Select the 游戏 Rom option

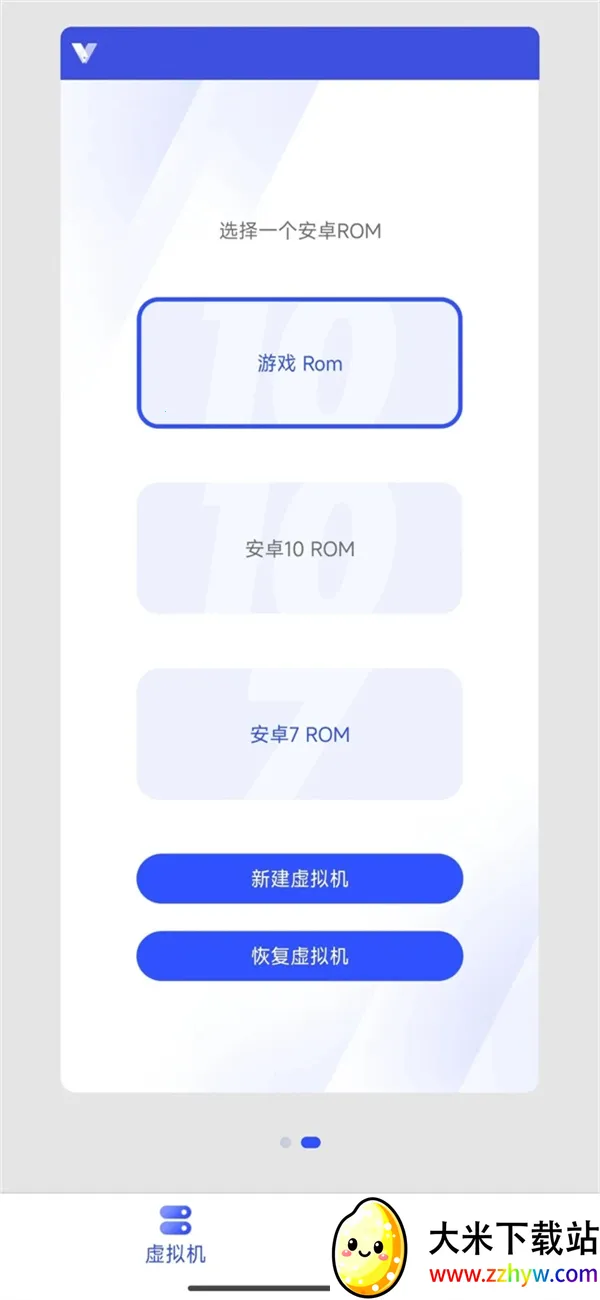[299, 363]
